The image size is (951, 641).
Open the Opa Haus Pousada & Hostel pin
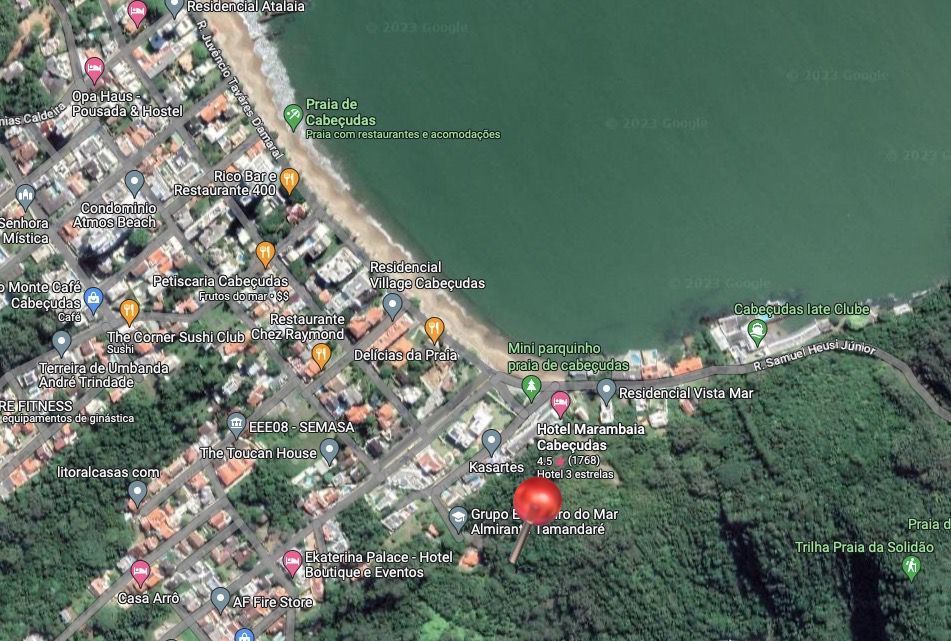pos(94,70)
